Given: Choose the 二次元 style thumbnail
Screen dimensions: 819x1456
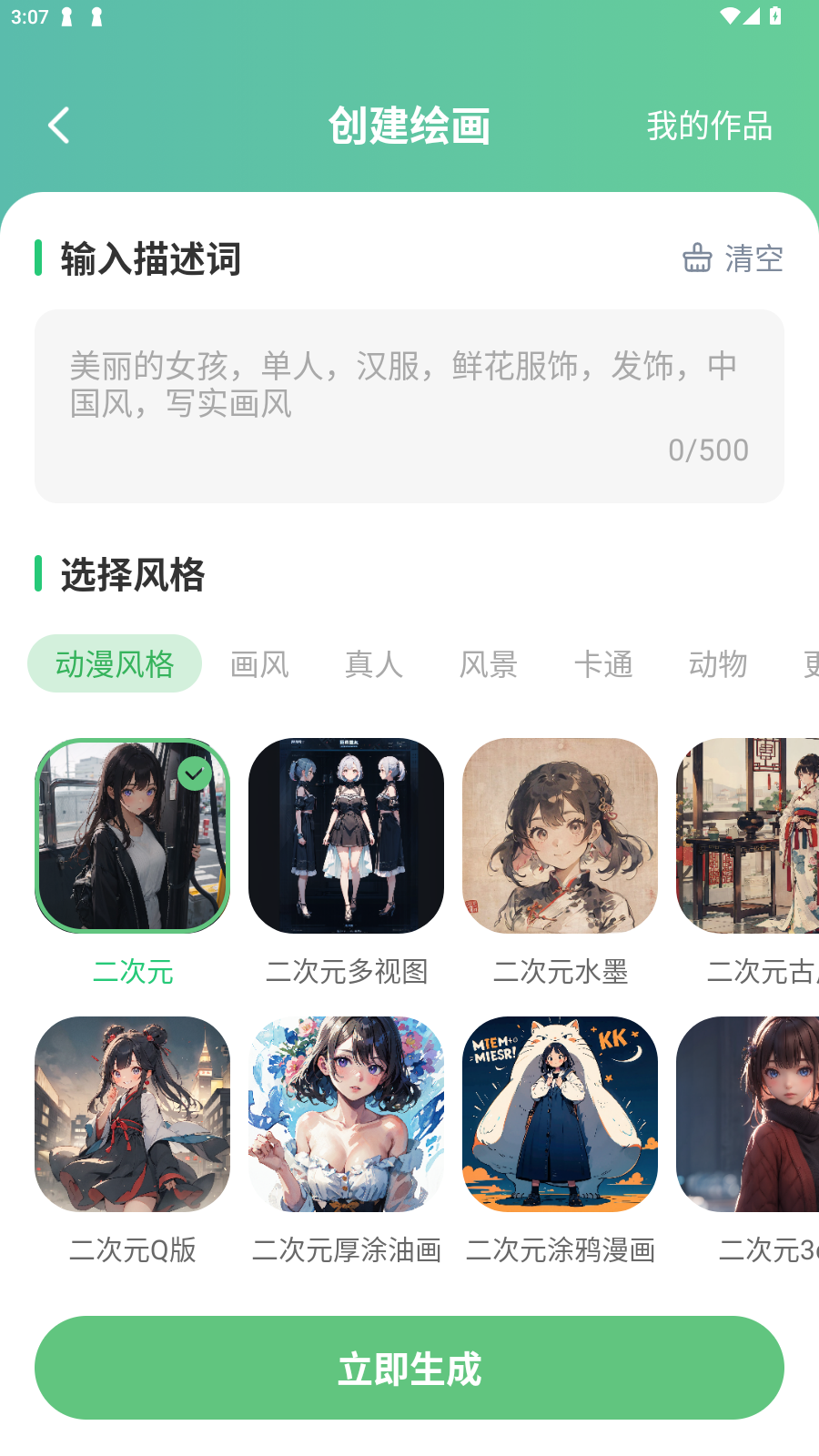Looking at the screenshot, I should coord(133,835).
